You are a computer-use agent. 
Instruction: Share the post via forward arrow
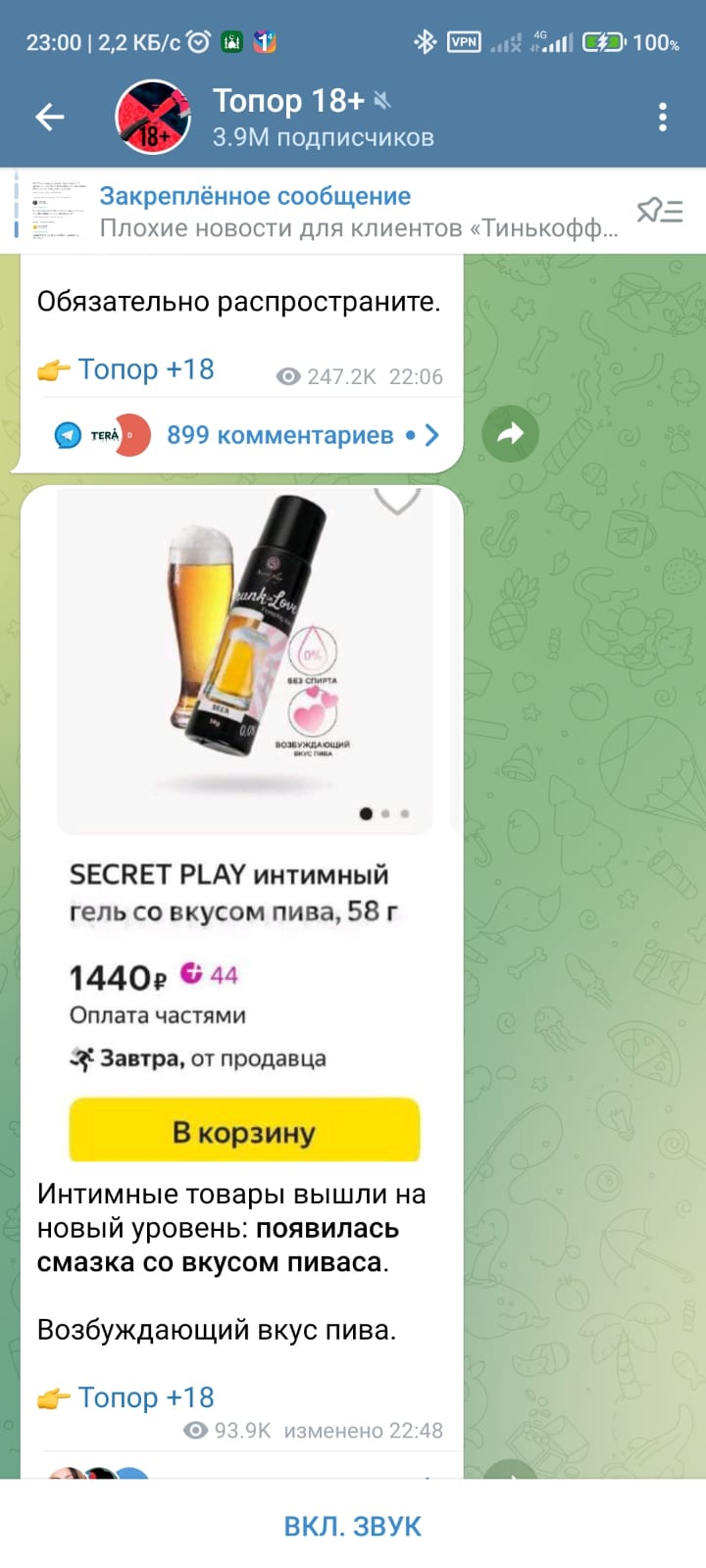(511, 434)
